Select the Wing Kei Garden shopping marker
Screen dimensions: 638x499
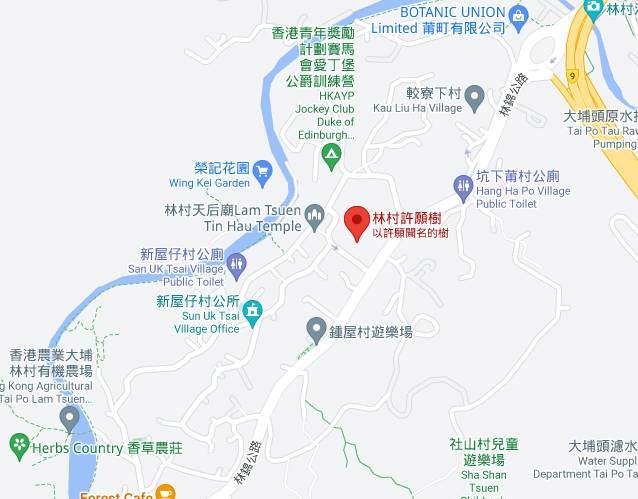tap(263, 170)
